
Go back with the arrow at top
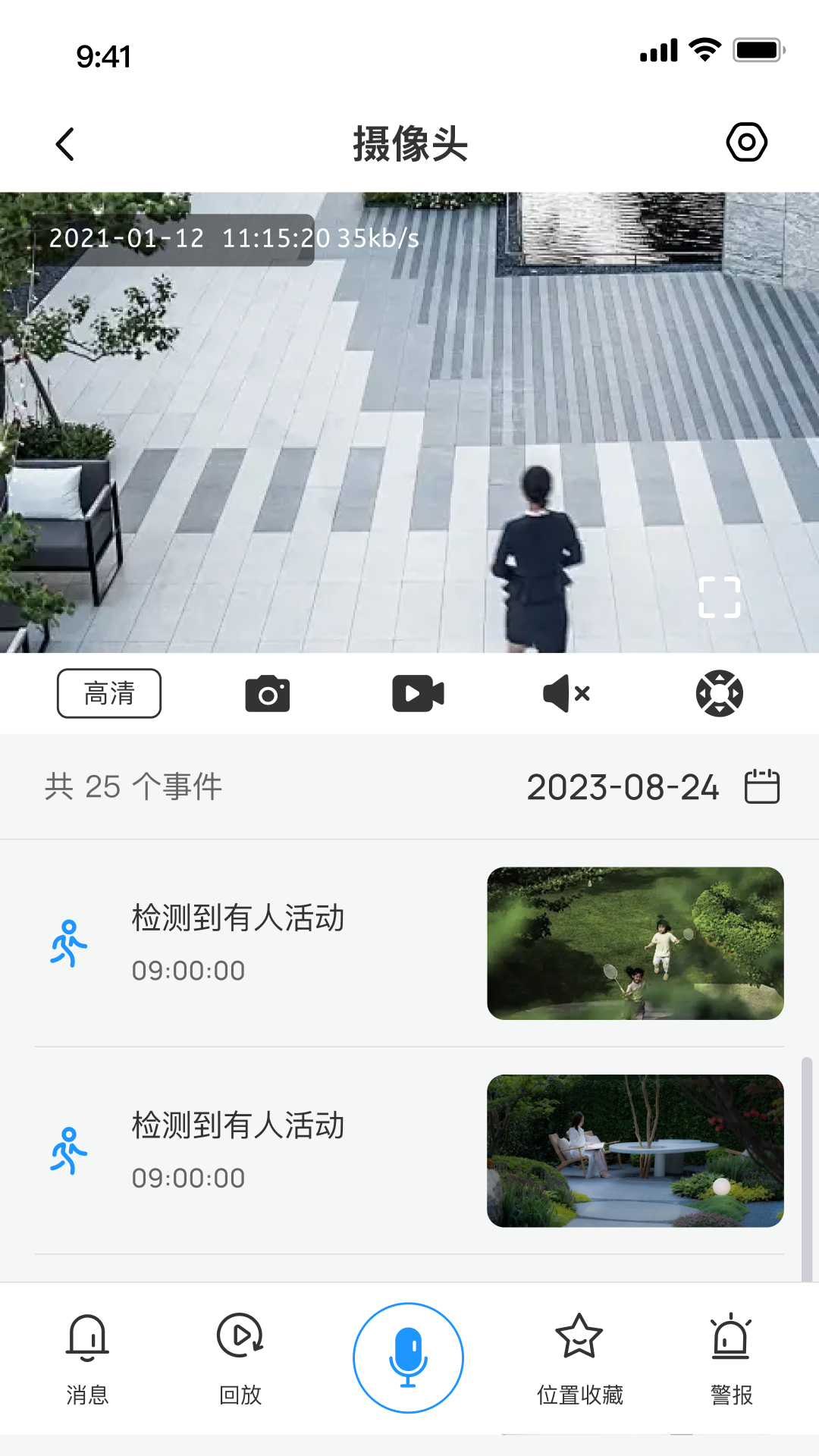point(65,143)
